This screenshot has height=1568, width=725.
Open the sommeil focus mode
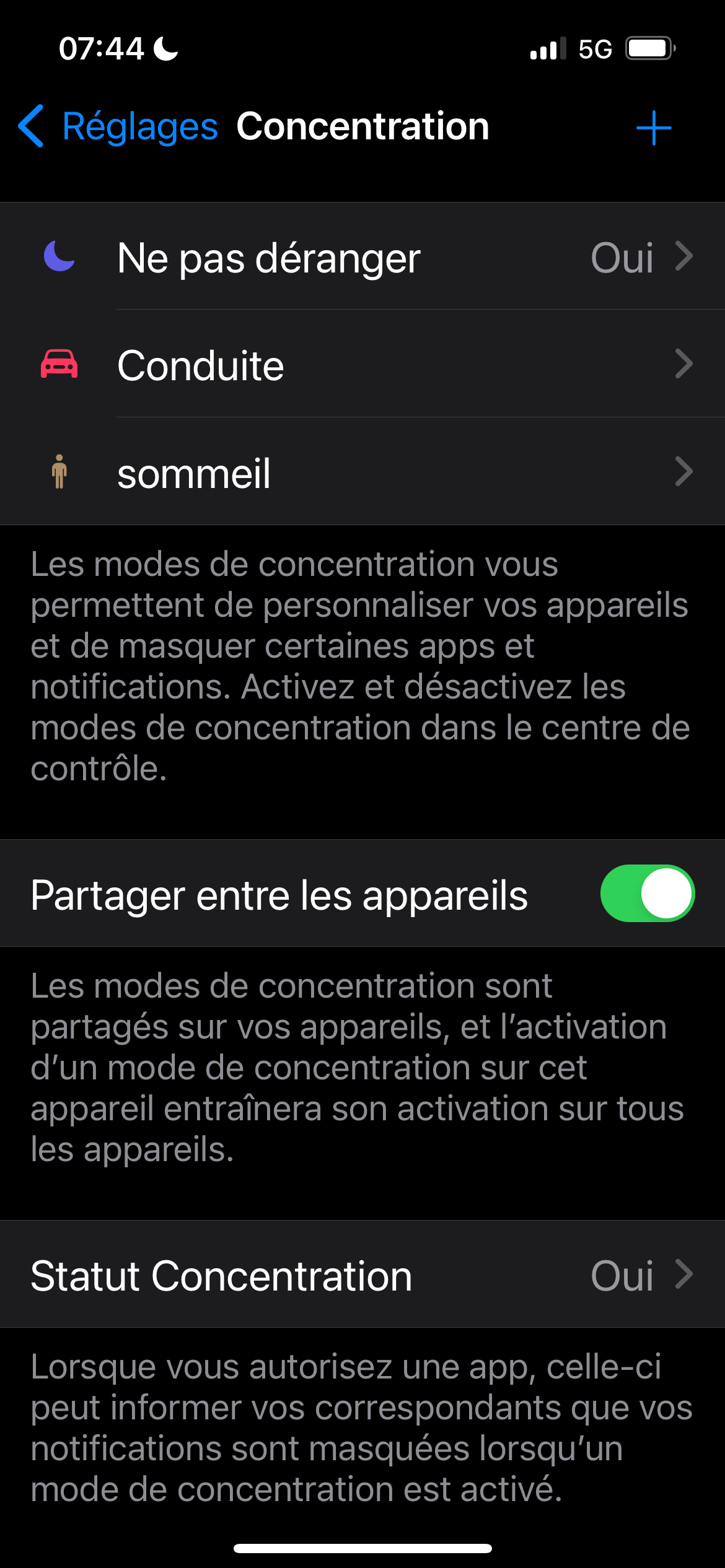(362, 473)
